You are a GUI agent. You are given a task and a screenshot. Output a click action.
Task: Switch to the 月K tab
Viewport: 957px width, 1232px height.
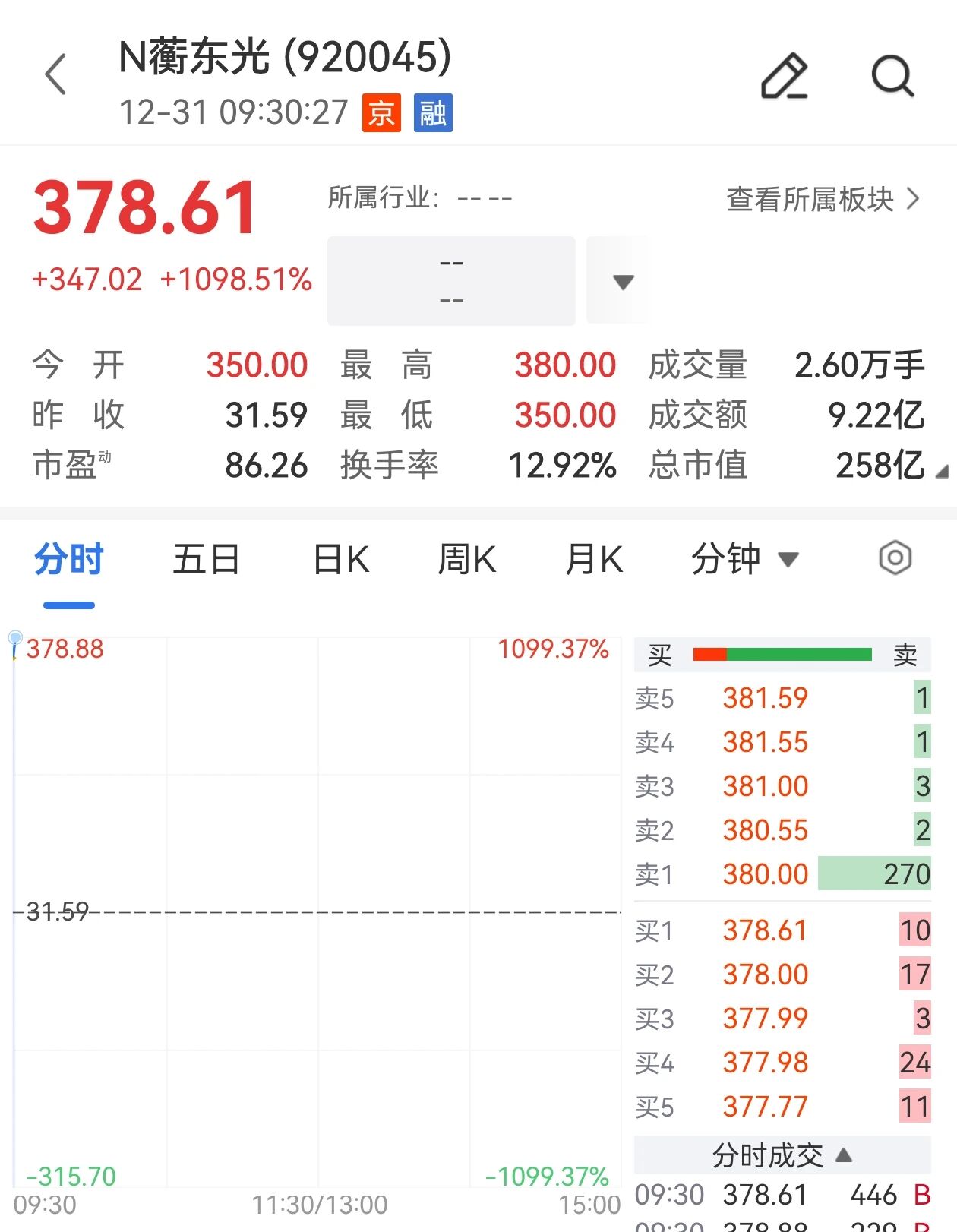click(x=594, y=561)
